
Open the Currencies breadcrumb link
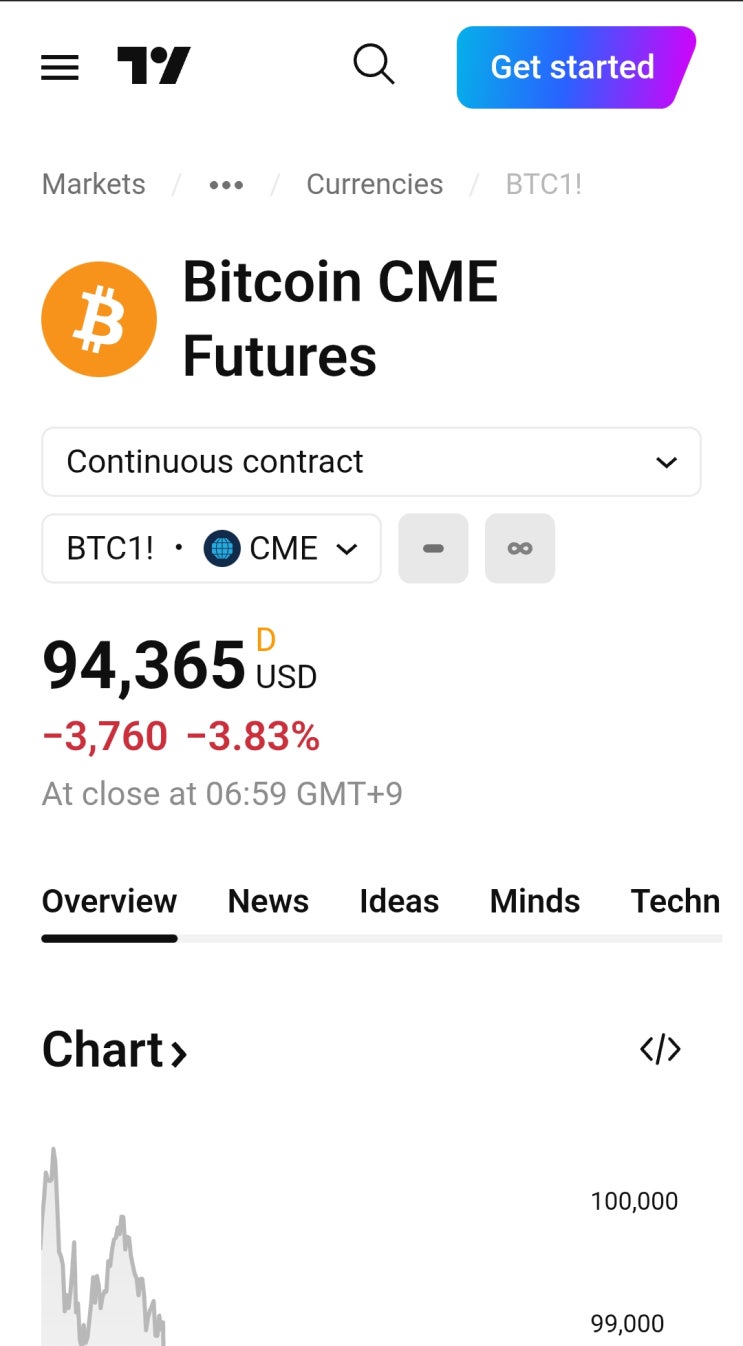(374, 184)
